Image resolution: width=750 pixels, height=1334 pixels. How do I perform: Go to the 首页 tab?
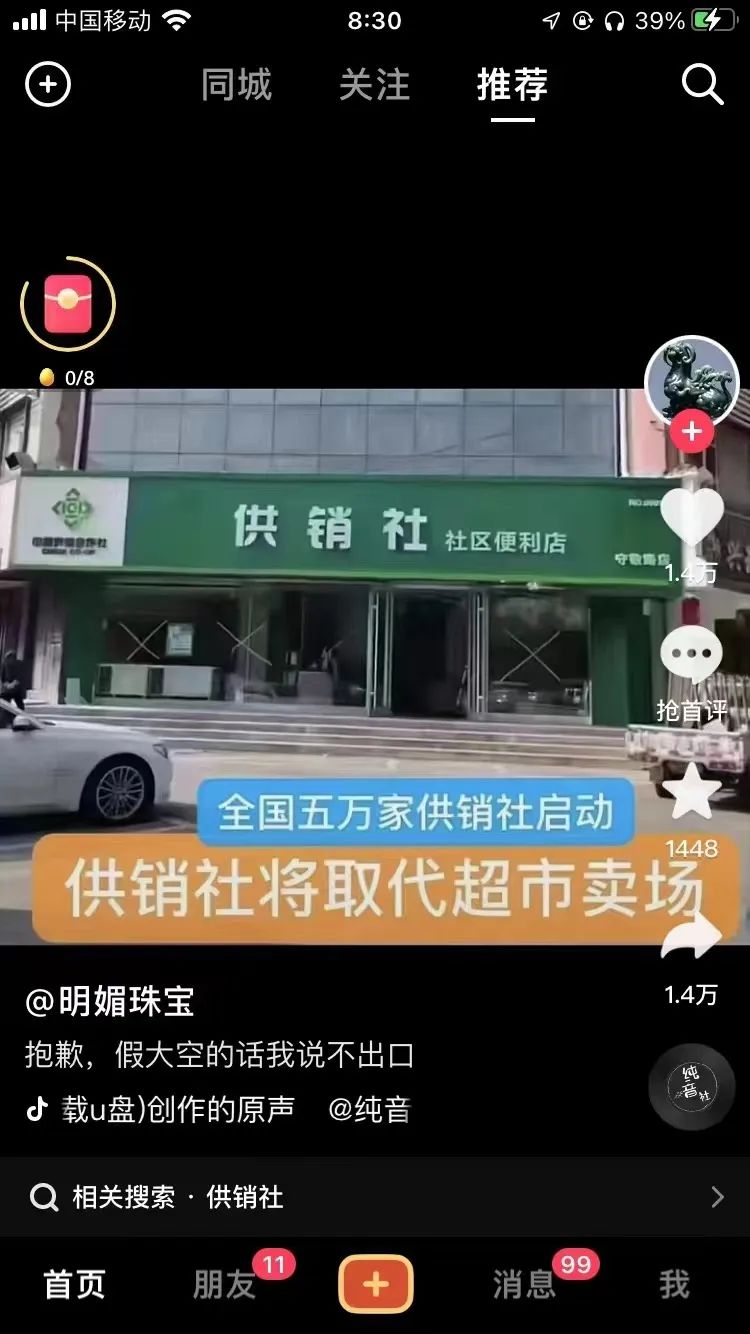point(74,1285)
